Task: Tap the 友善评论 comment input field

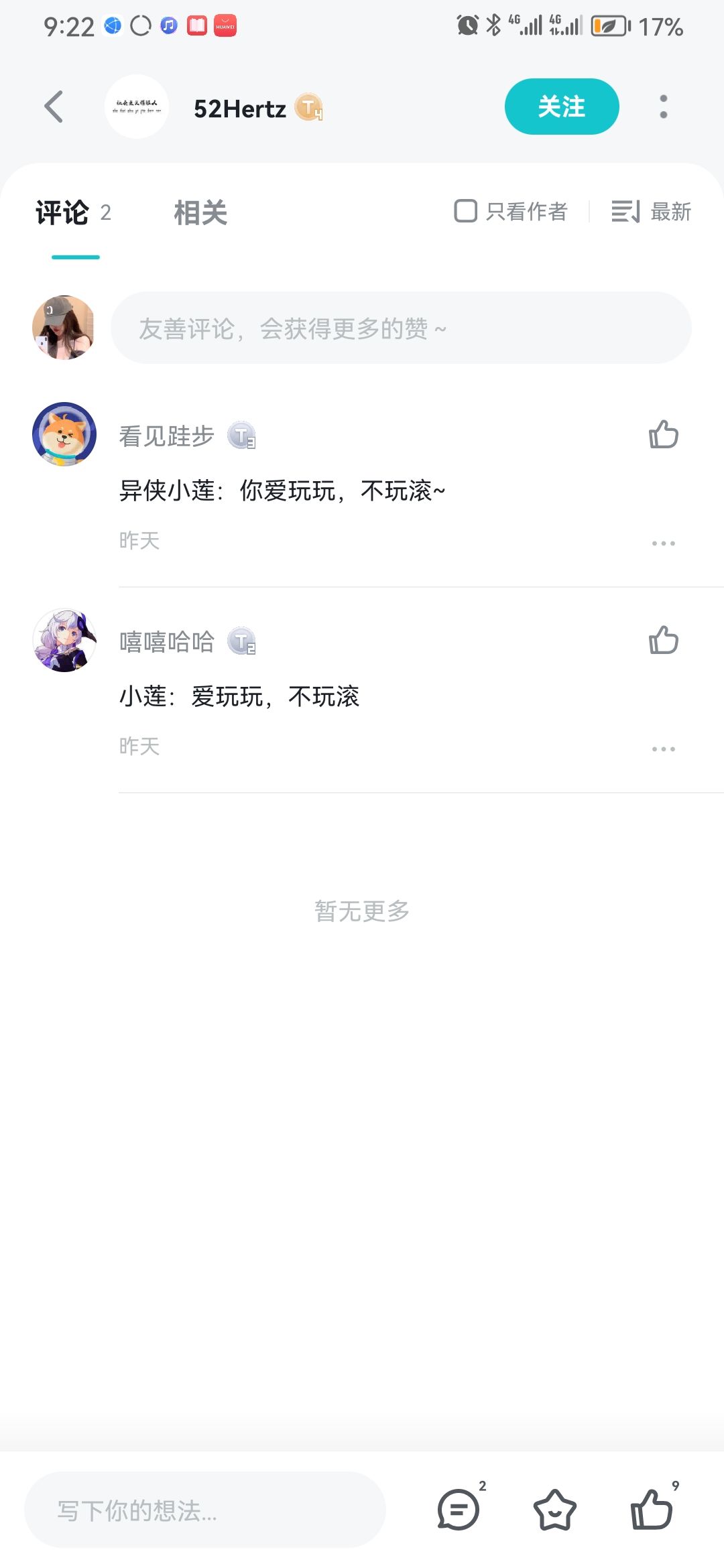Action: 401,328
